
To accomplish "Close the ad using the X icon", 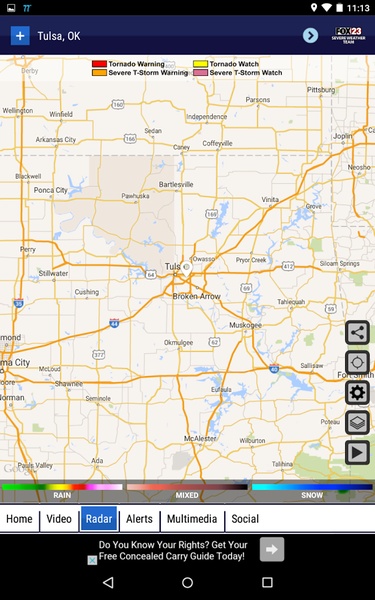I will [92, 560].
